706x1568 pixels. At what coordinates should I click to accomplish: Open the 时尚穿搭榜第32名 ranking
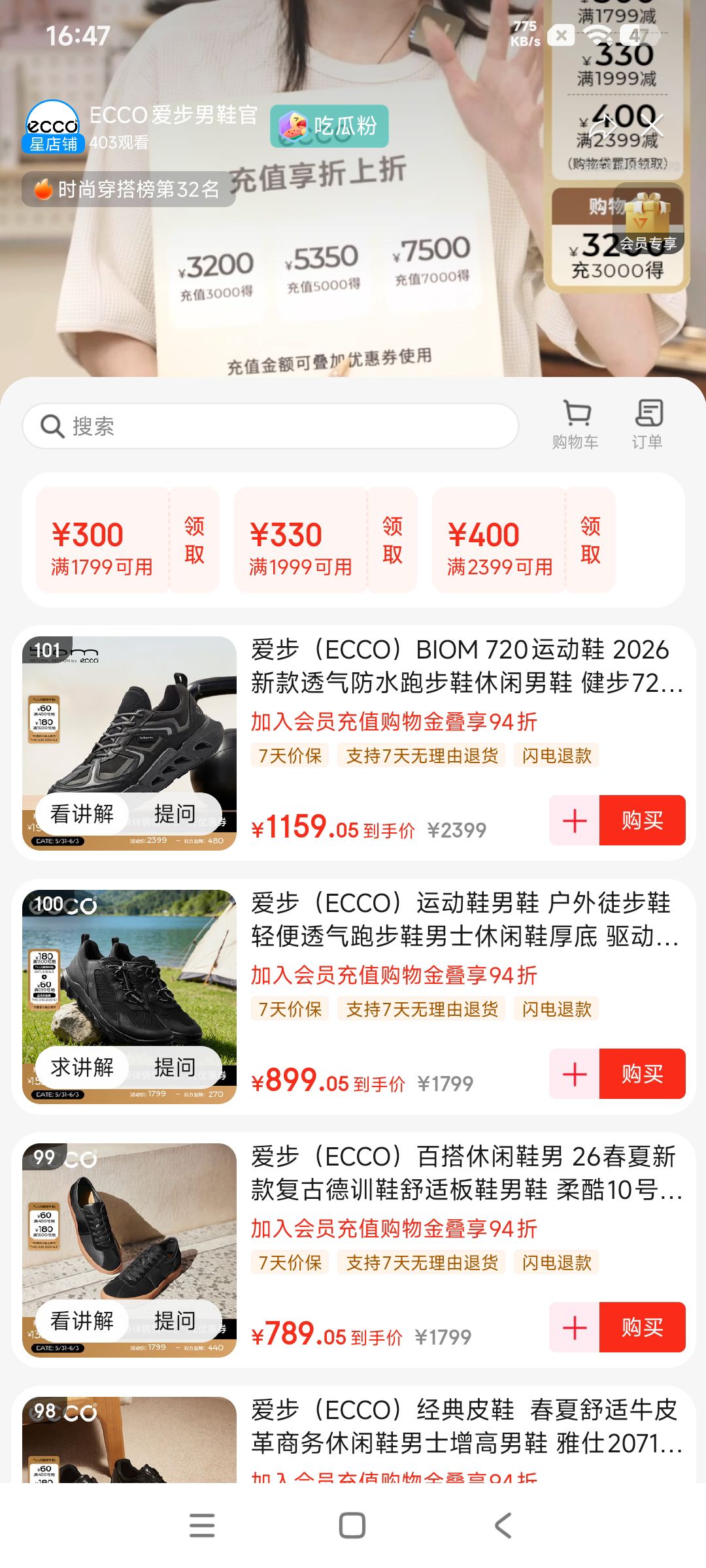(x=128, y=189)
